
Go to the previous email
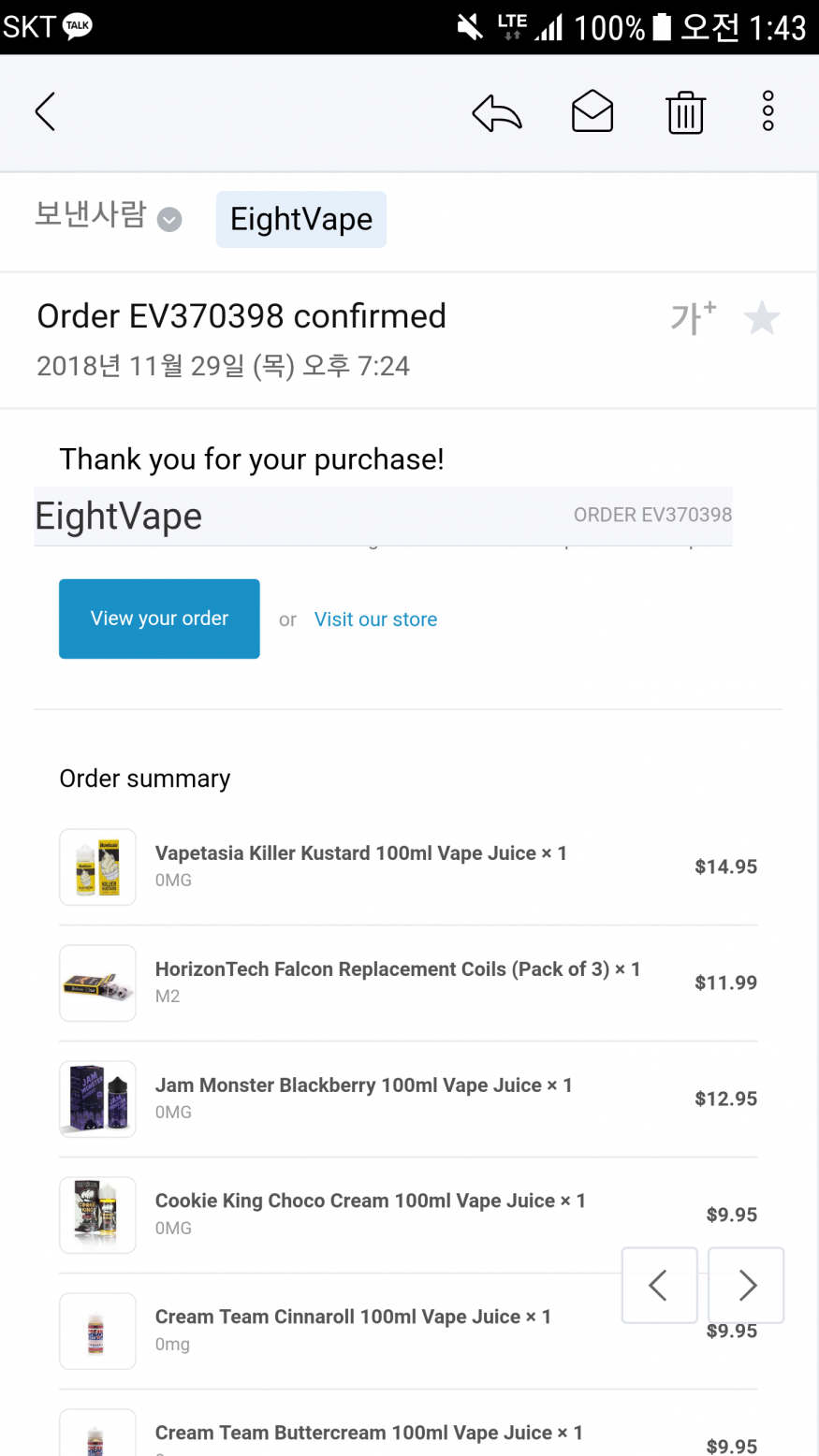(x=659, y=1285)
